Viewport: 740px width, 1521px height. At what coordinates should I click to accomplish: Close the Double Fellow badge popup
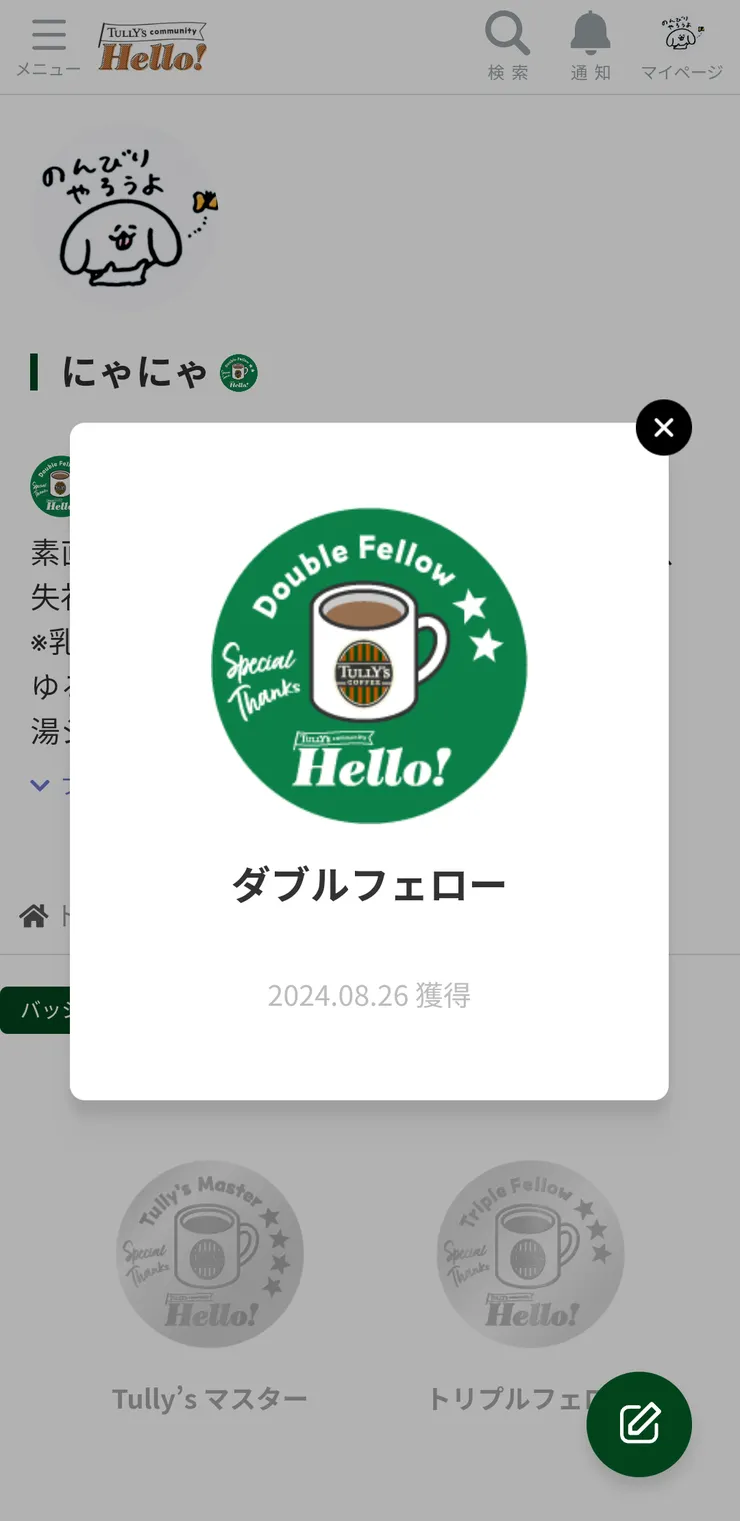663,427
